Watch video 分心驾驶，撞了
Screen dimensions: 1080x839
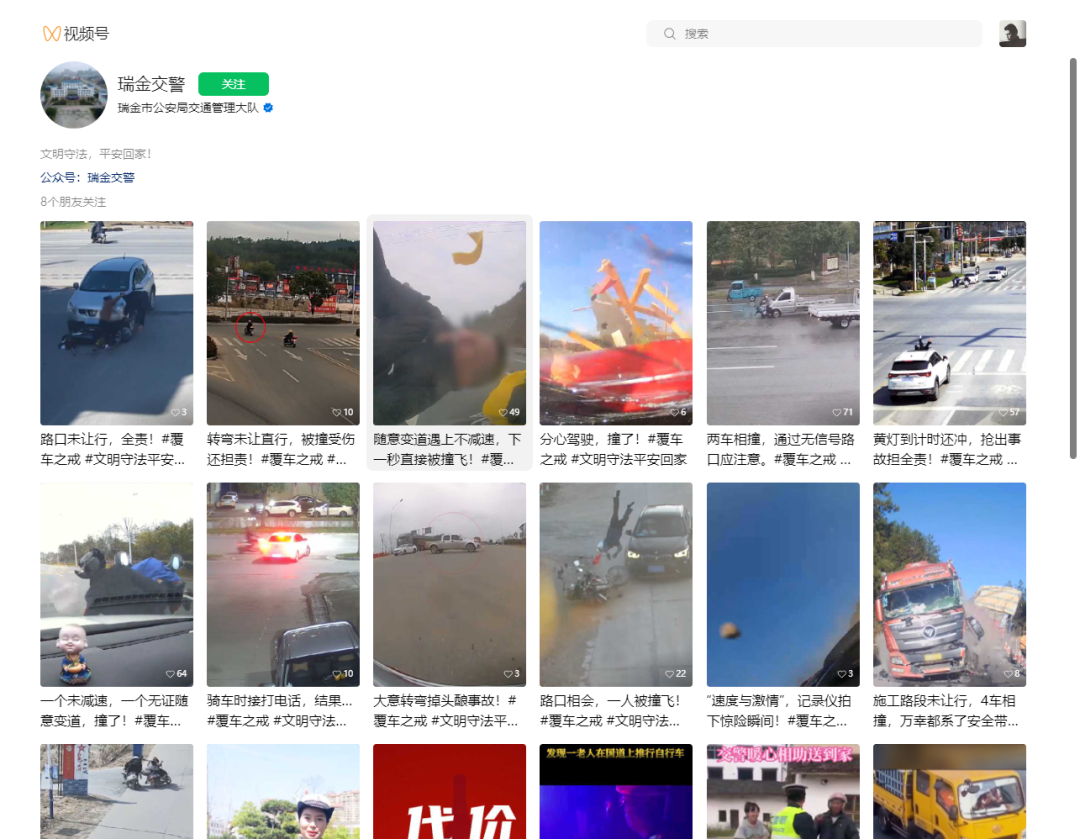tap(616, 323)
